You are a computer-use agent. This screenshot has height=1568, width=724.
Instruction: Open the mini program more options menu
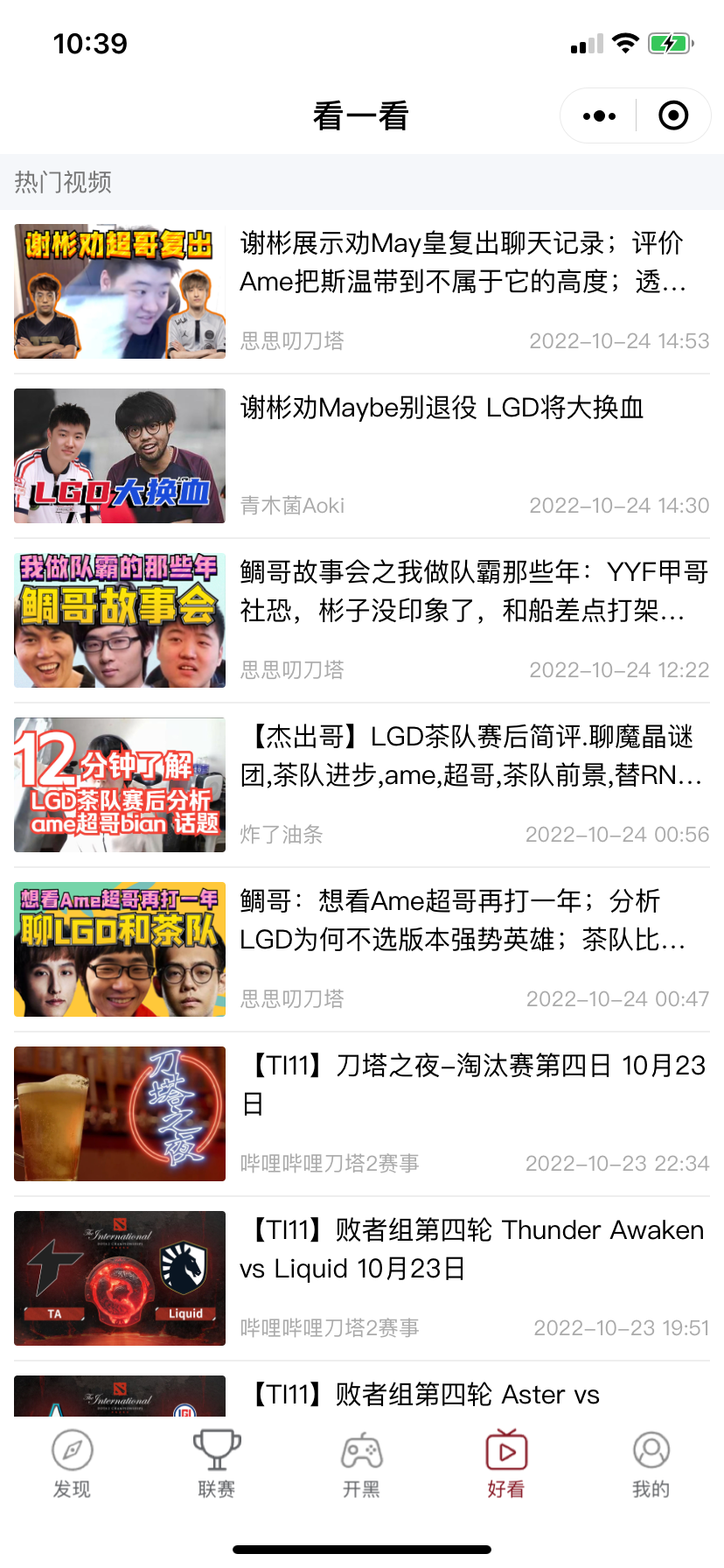click(x=599, y=115)
